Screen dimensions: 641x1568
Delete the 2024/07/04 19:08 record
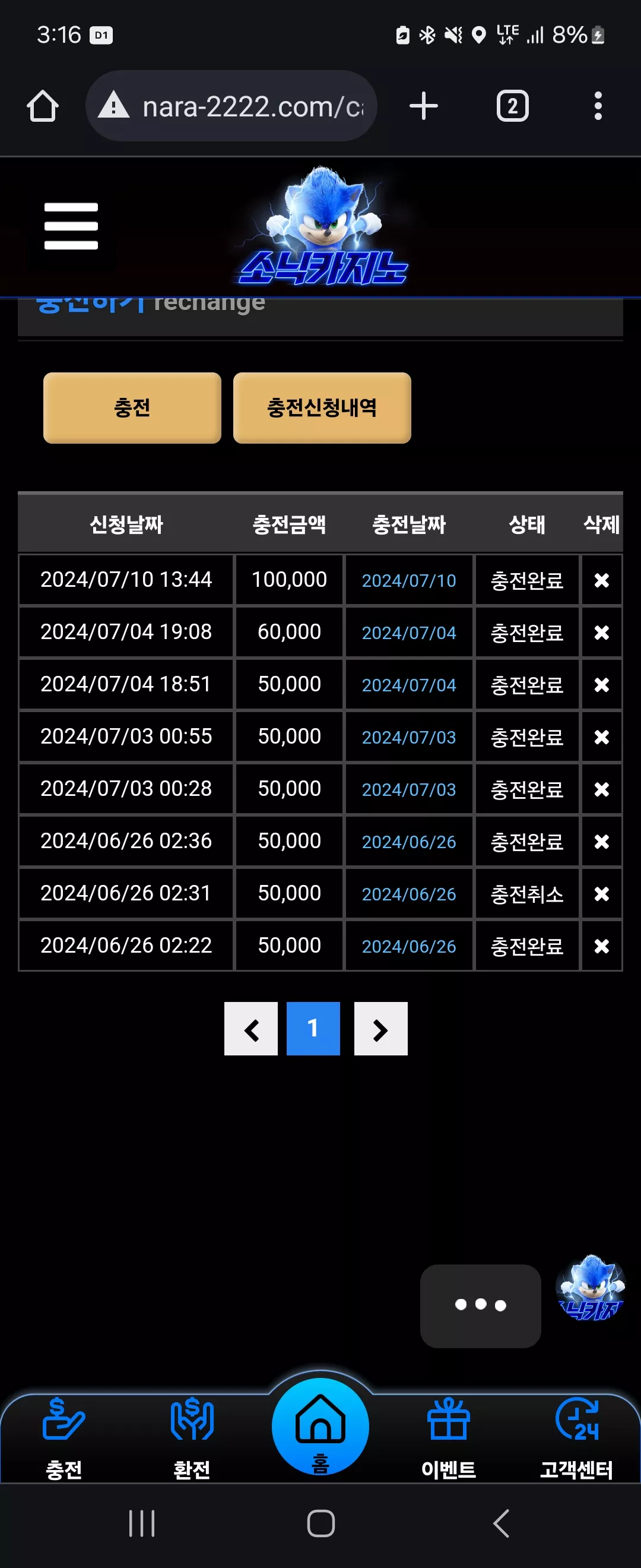(601, 633)
